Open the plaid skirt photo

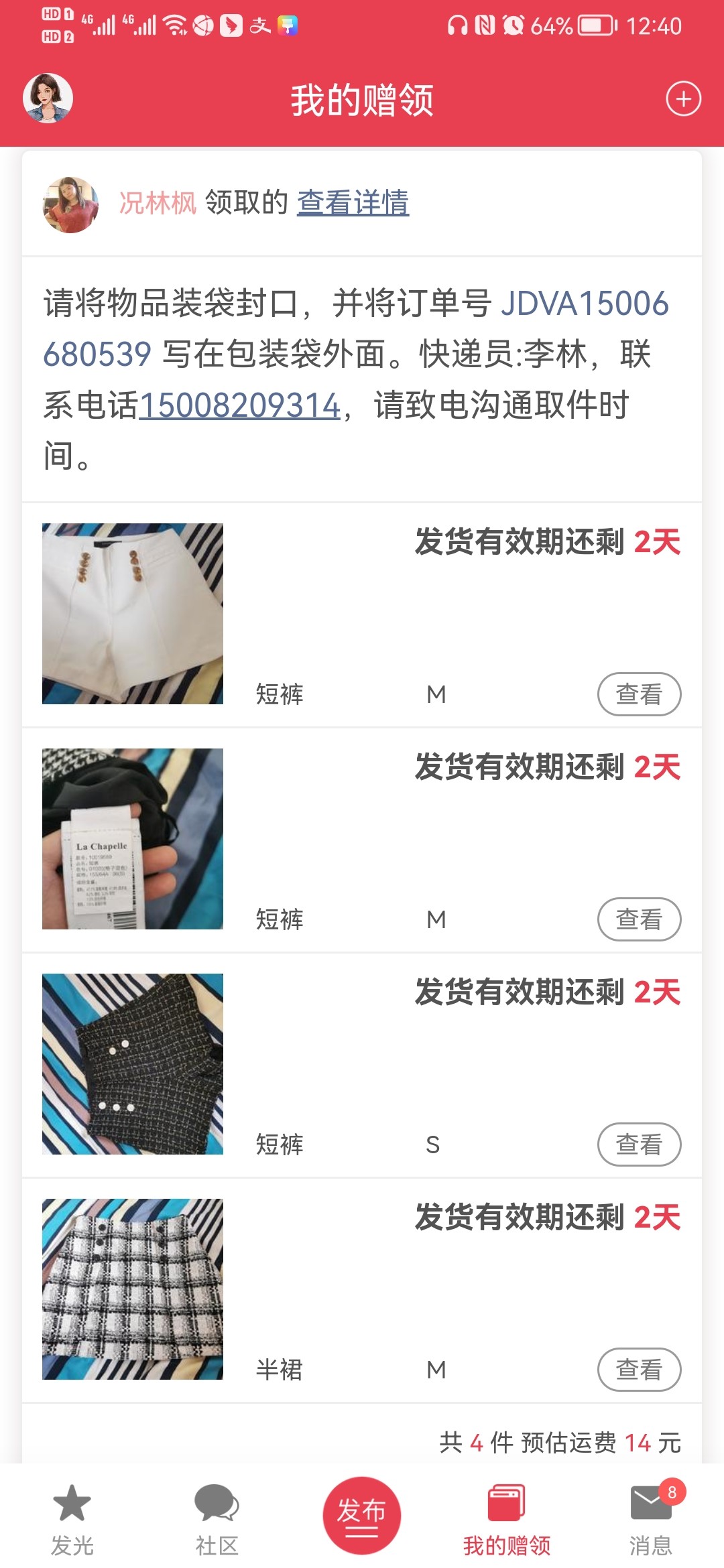click(133, 1289)
